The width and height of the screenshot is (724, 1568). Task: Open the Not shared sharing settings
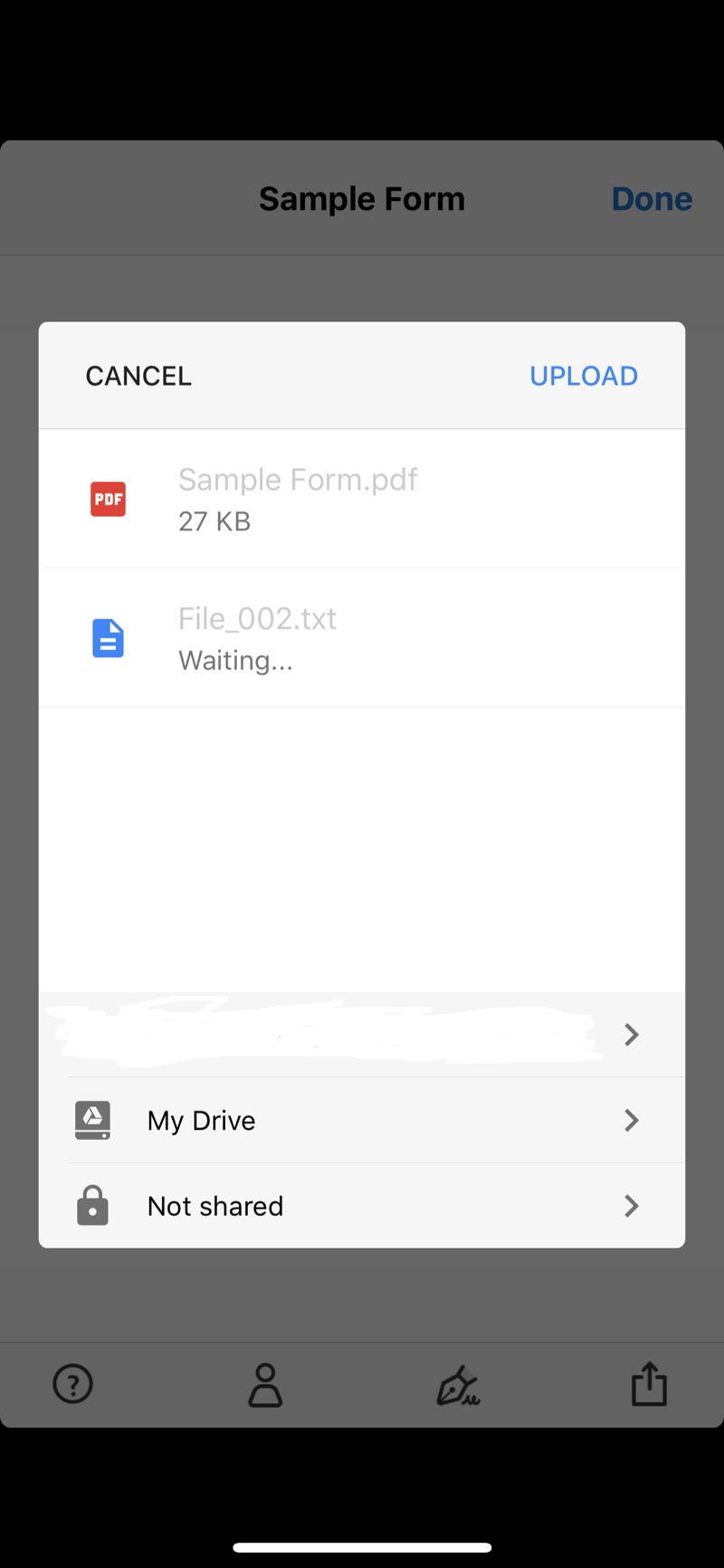tap(361, 1206)
